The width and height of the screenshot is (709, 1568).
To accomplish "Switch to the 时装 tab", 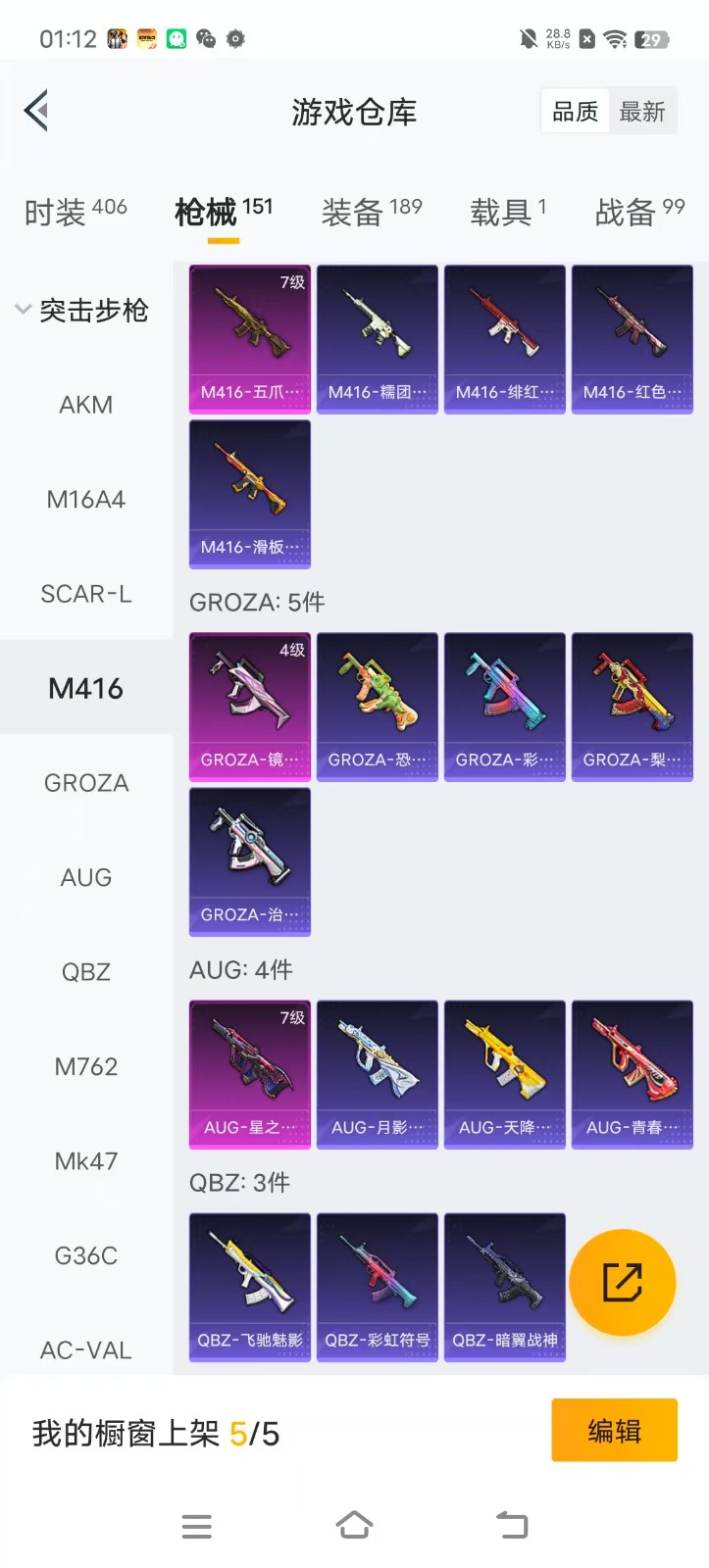I will (75, 211).
